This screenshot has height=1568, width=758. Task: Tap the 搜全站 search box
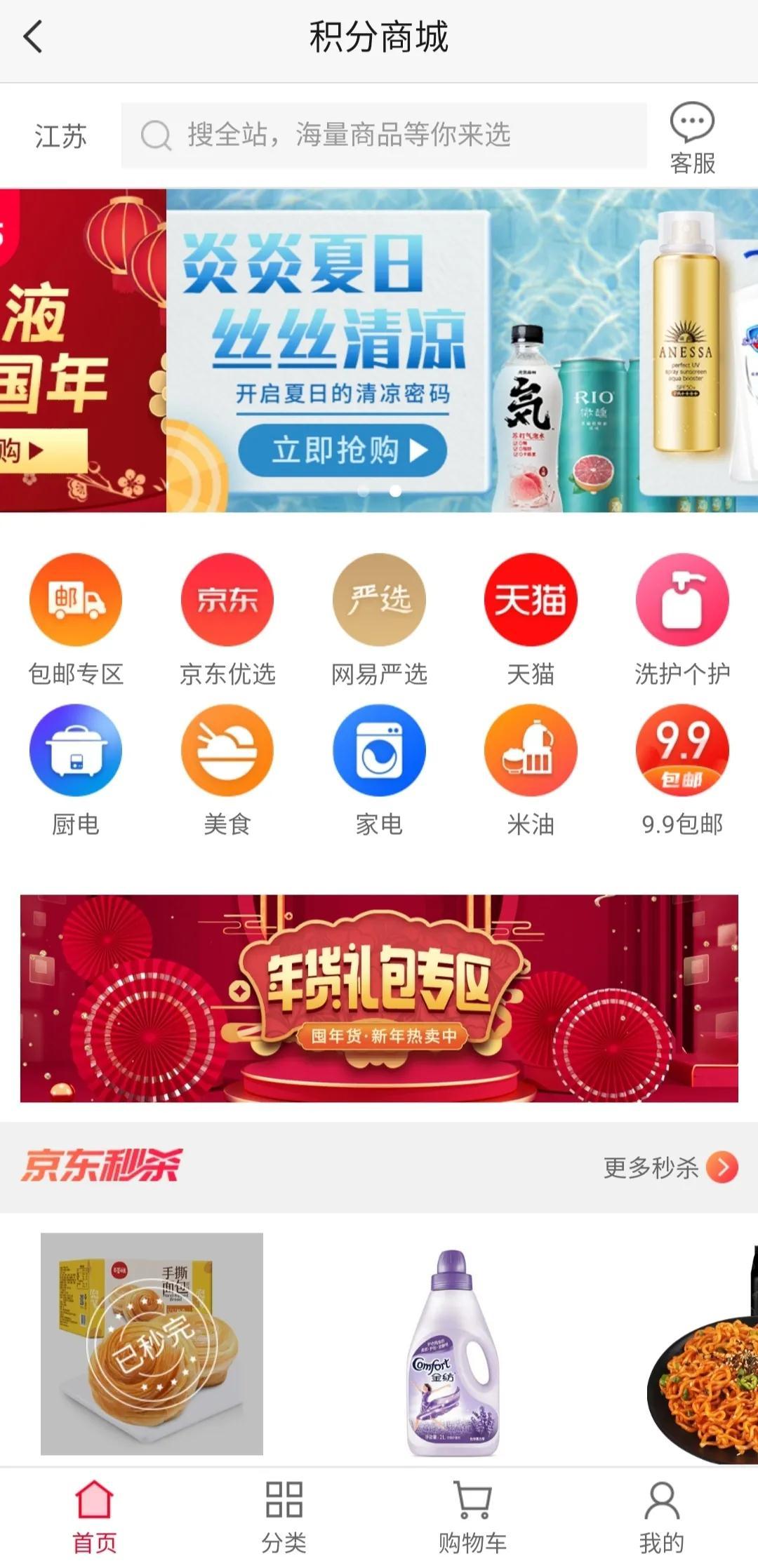pyautogui.click(x=383, y=135)
